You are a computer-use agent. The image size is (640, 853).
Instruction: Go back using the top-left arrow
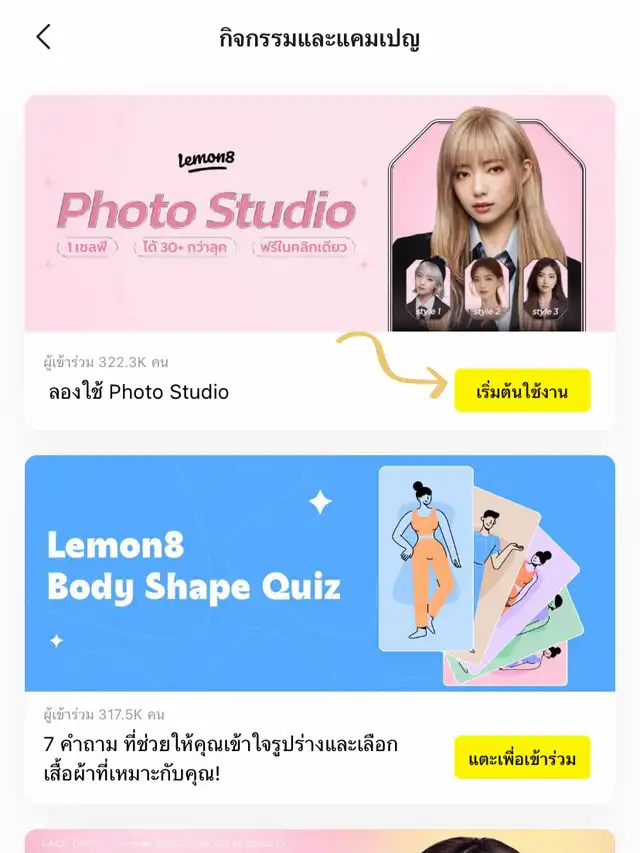point(43,38)
